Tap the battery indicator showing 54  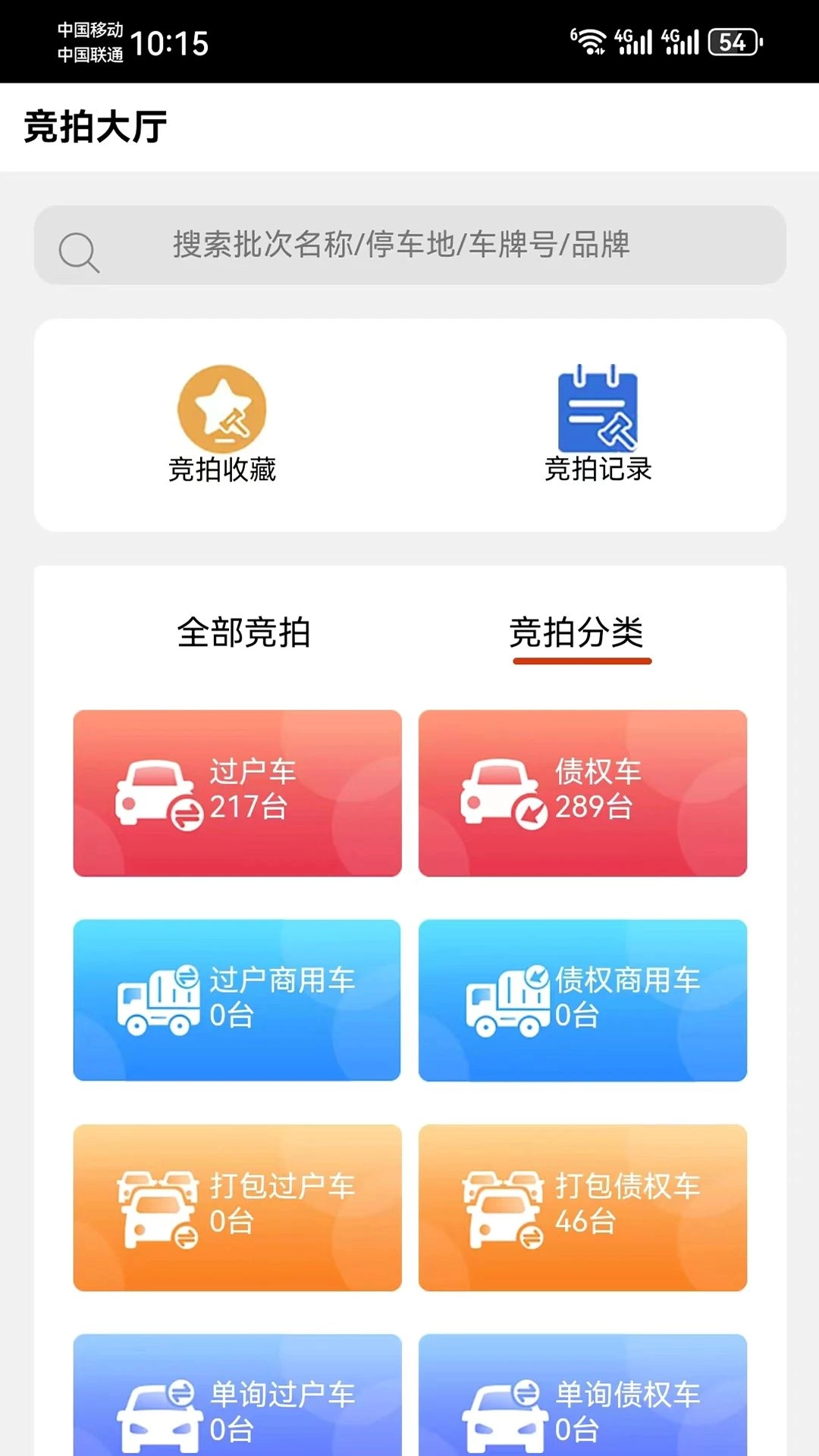733,42
